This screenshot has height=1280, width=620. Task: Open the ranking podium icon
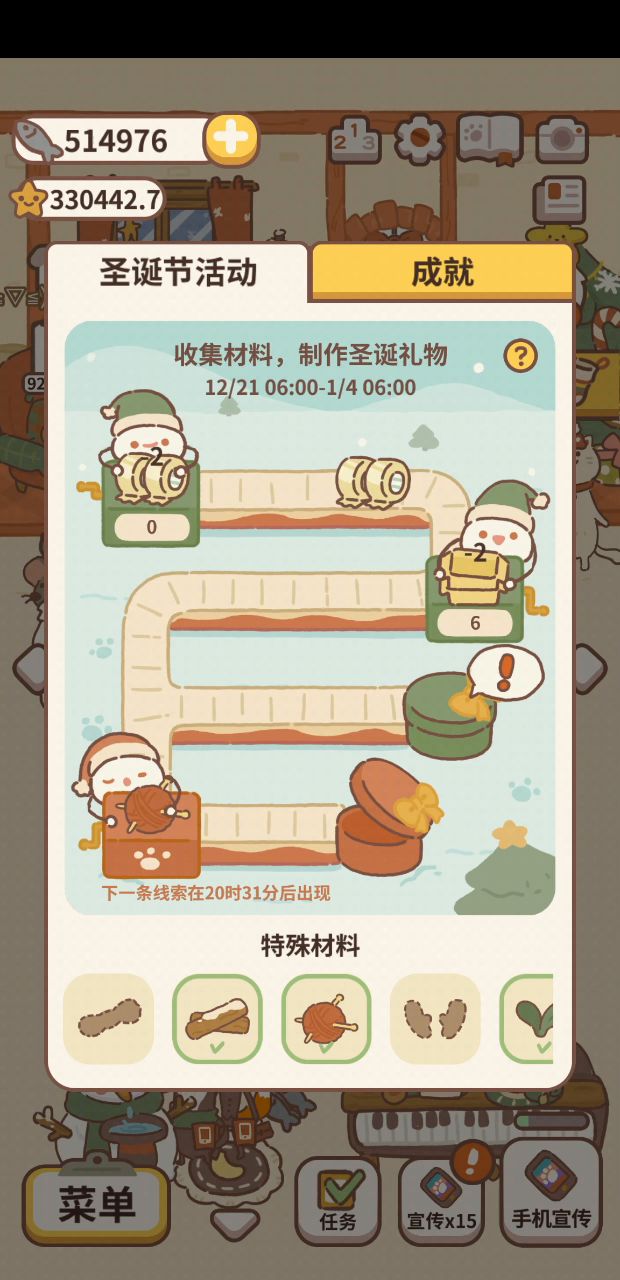(354, 141)
